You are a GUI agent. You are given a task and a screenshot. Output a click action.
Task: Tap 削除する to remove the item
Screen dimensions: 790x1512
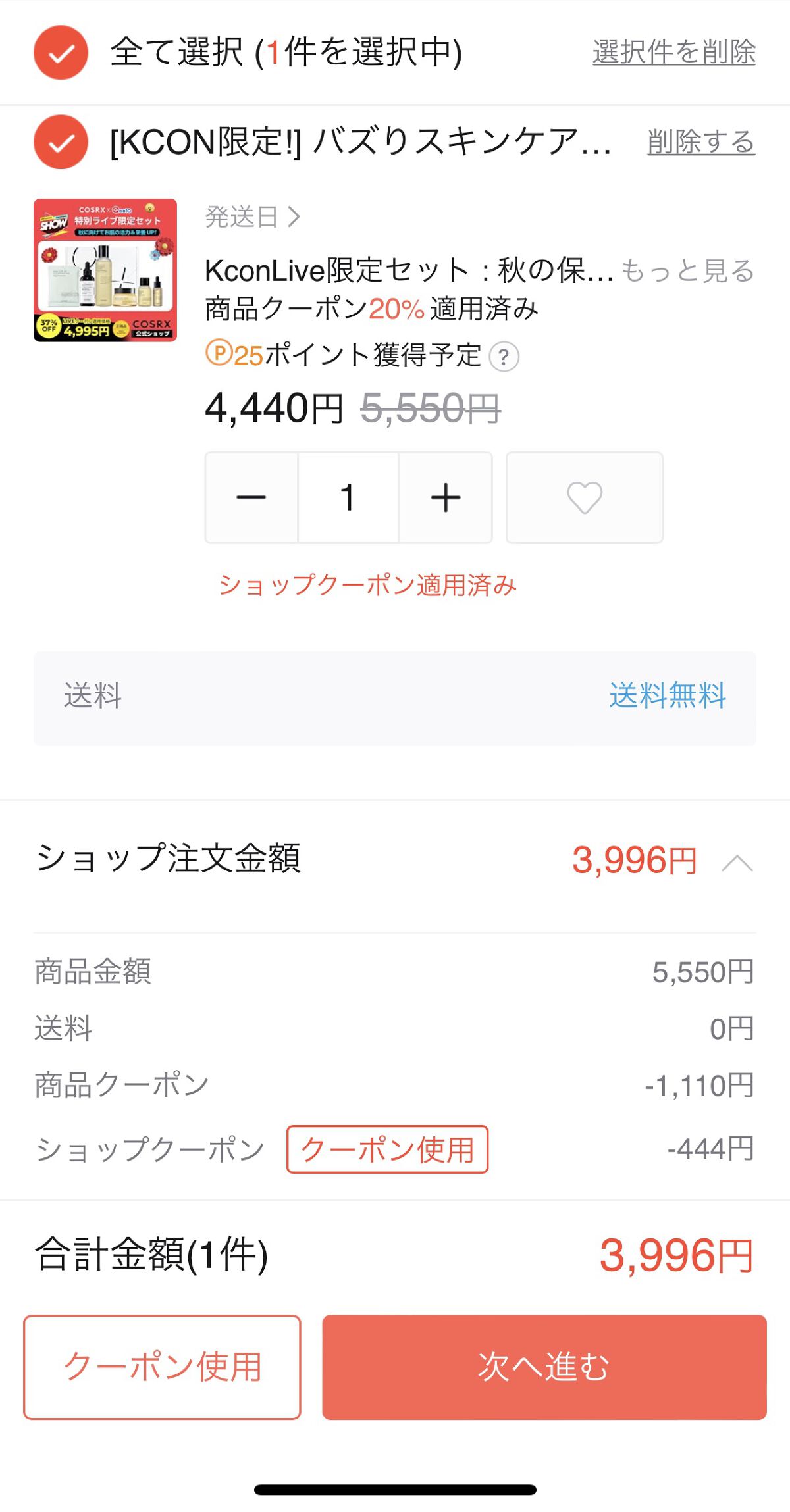pos(700,142)
